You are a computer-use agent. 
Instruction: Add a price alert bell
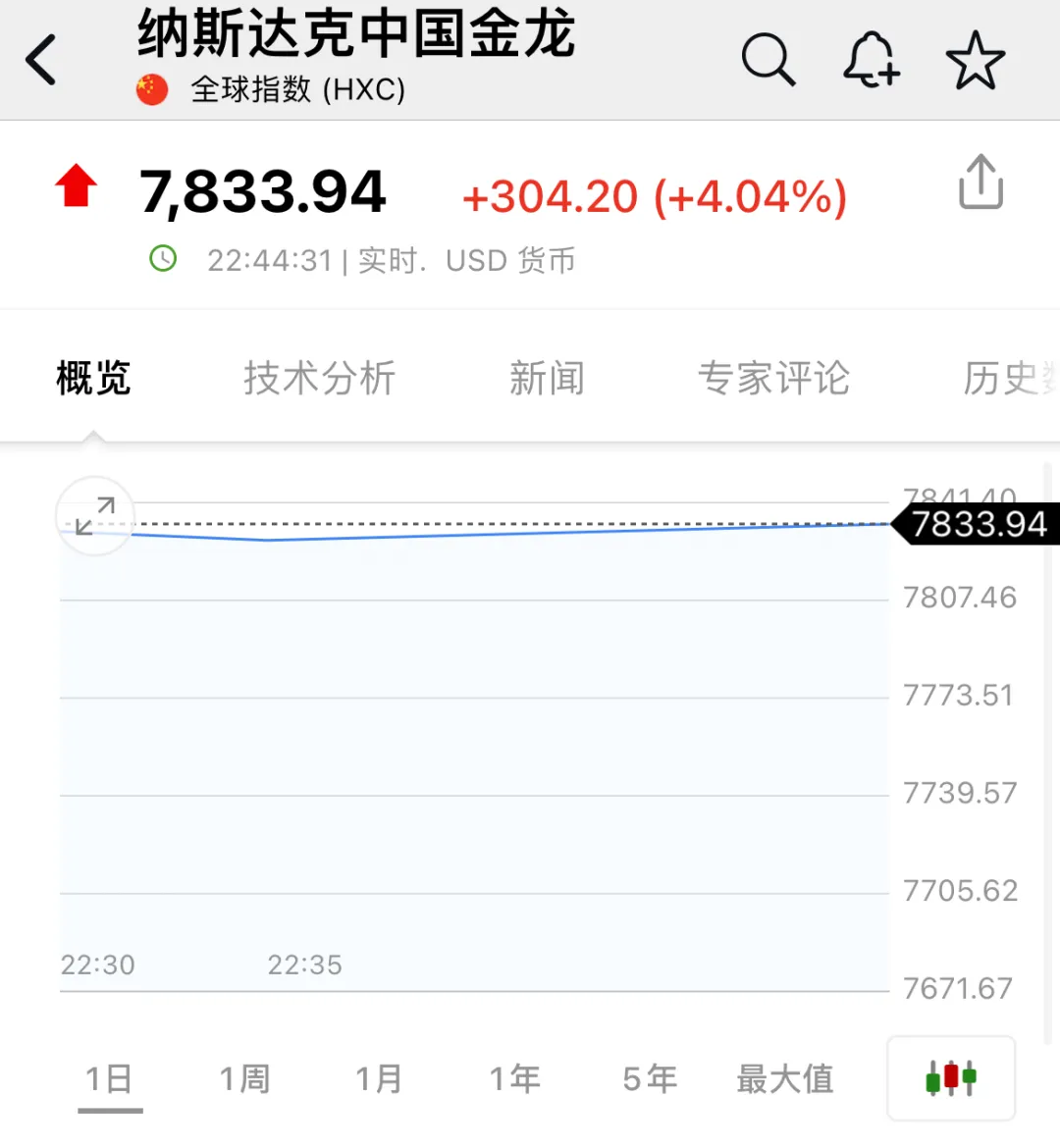click(x=871, y=61)
